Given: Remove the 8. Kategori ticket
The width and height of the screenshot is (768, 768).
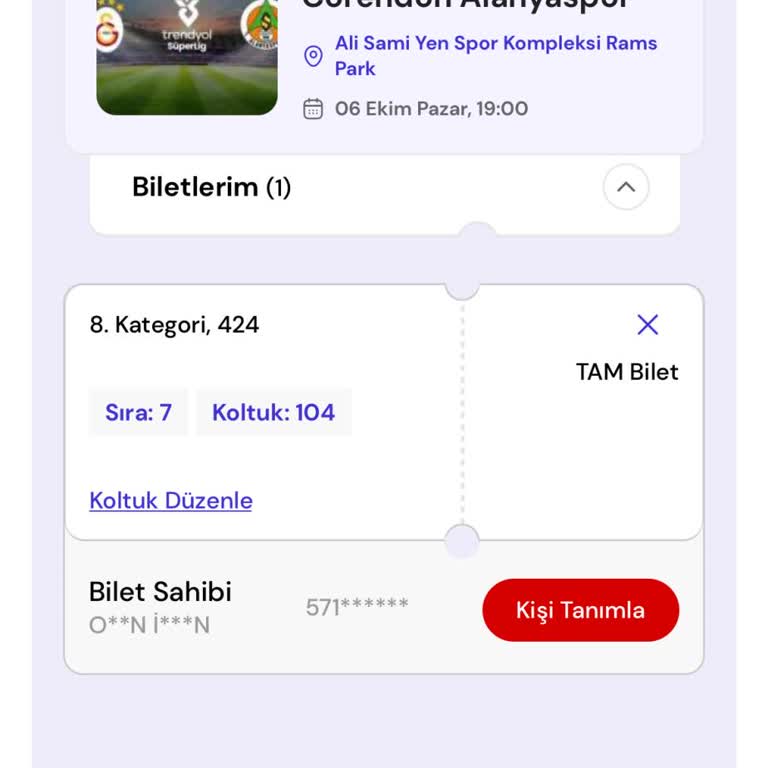Looking at the screenshot, I should 648,324.
